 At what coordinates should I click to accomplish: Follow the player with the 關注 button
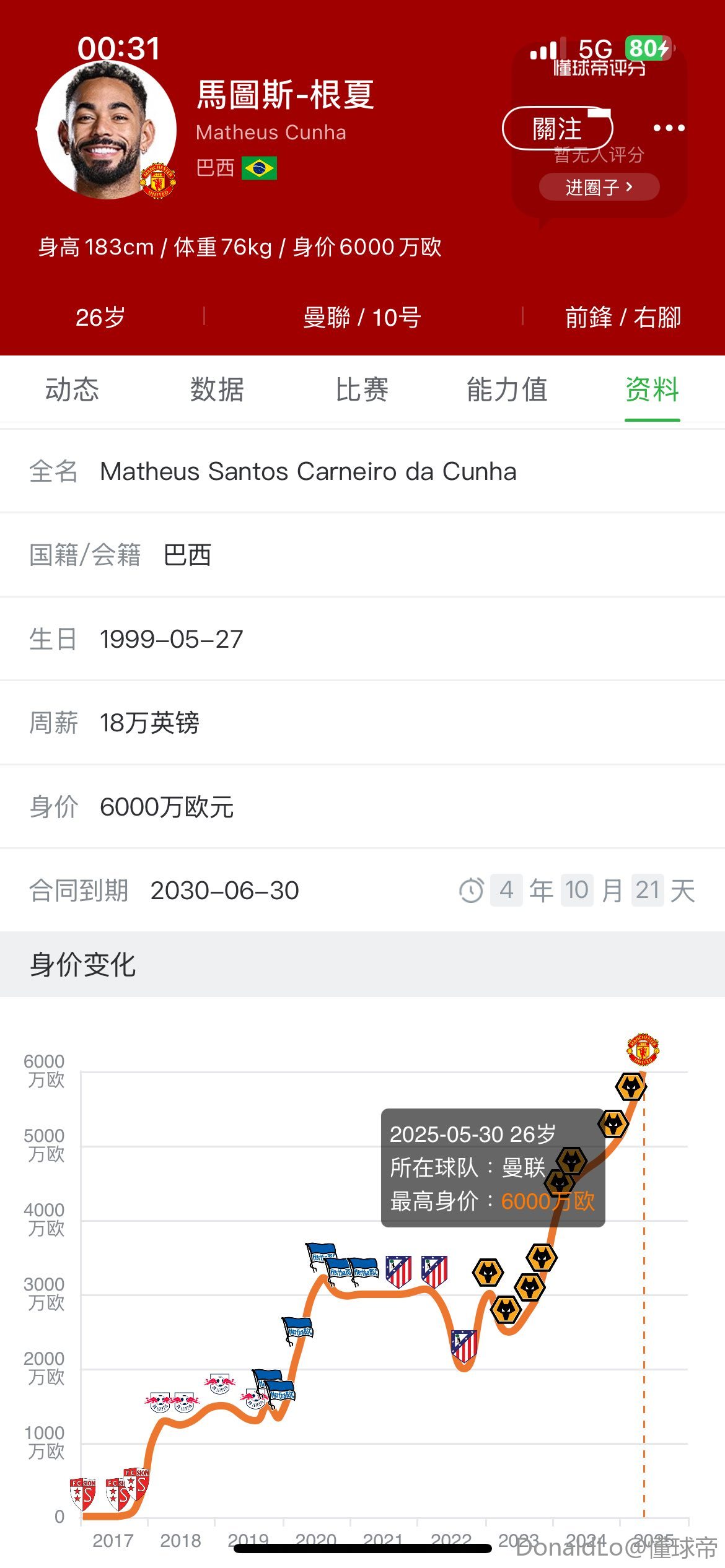tap(557, 129)
